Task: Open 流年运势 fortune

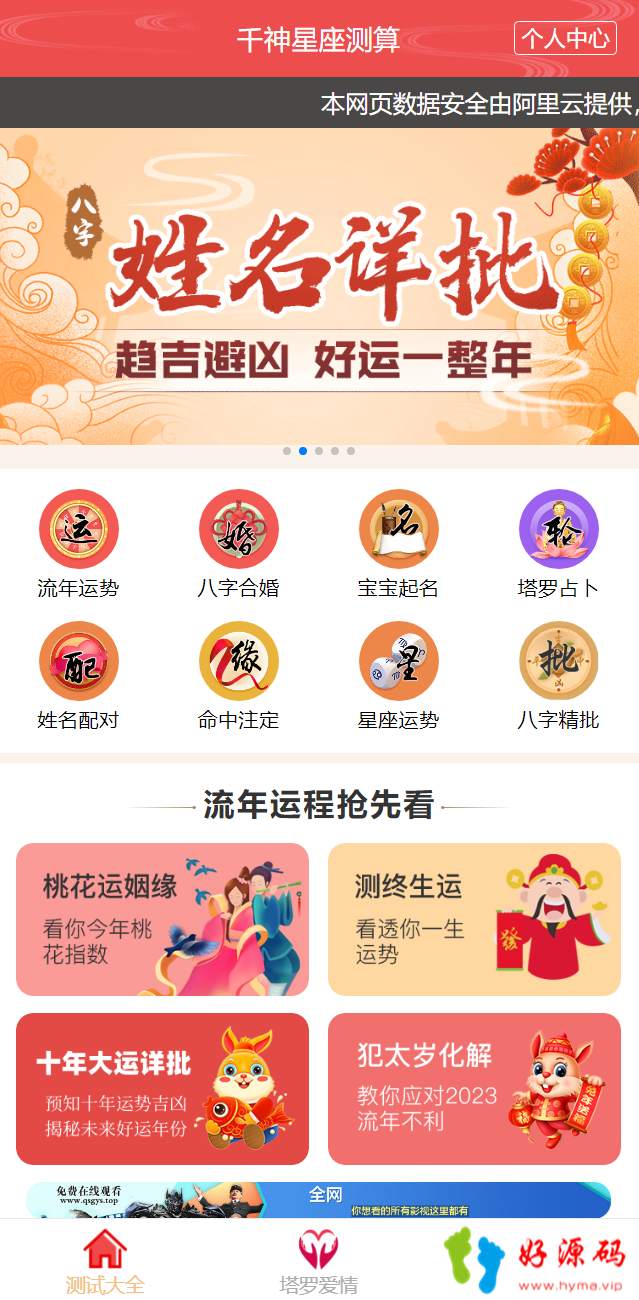Action: [79, 544]
